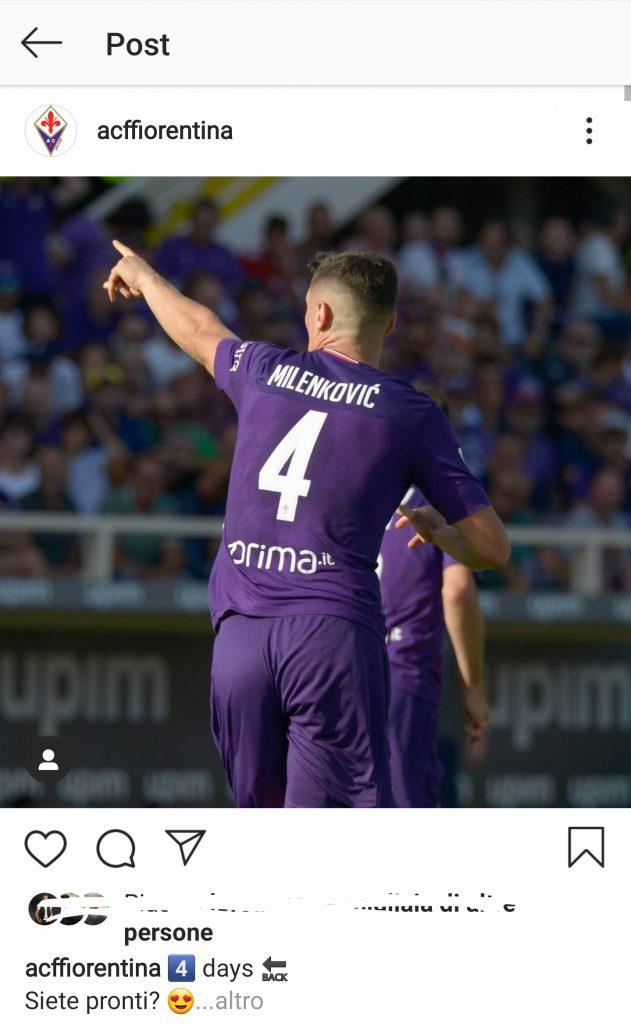Like the acffiorentina post
Screen dimensions: 631x1024
(x=45, y=848)
